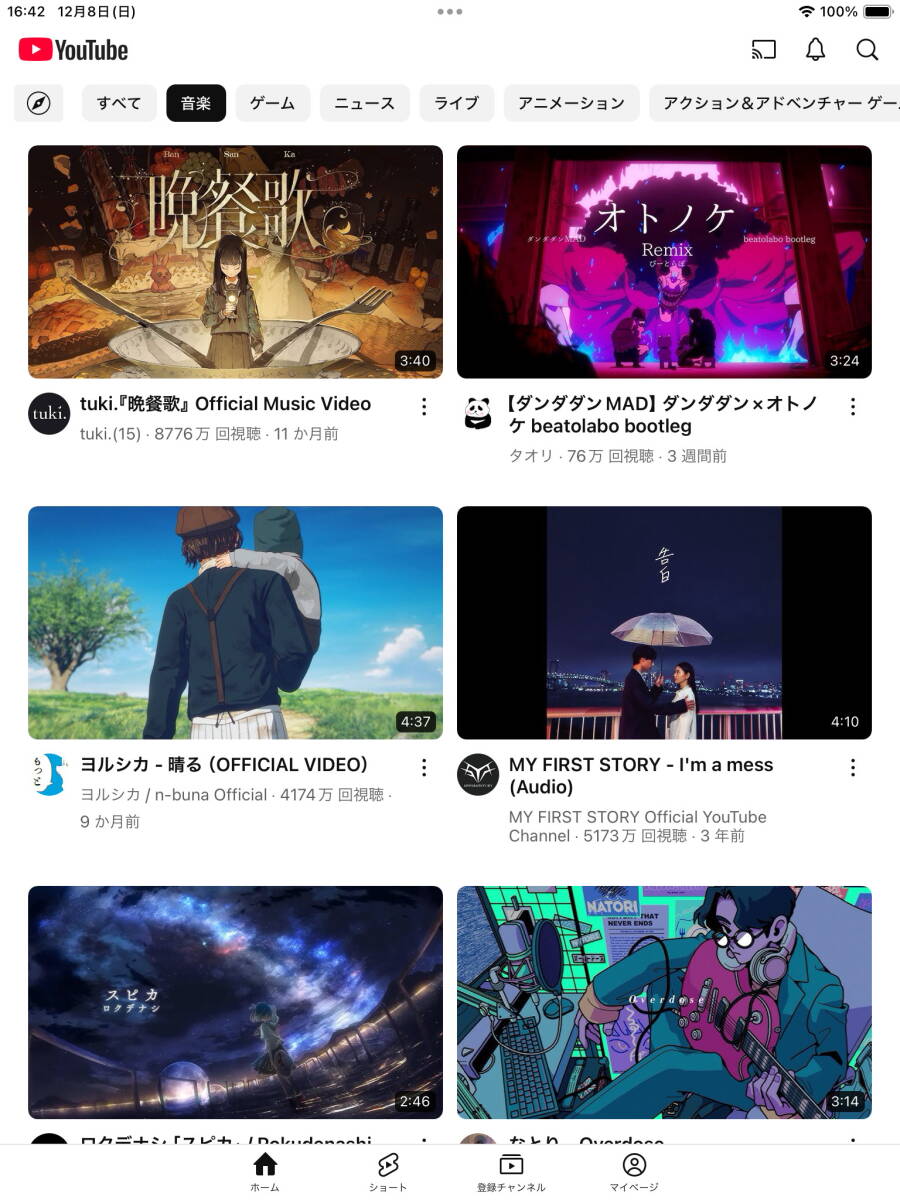The image size is (900, 1200).
Task: Play the ヨルシカ - 晴る video thumbnail
Action: (x=235, y=622)
